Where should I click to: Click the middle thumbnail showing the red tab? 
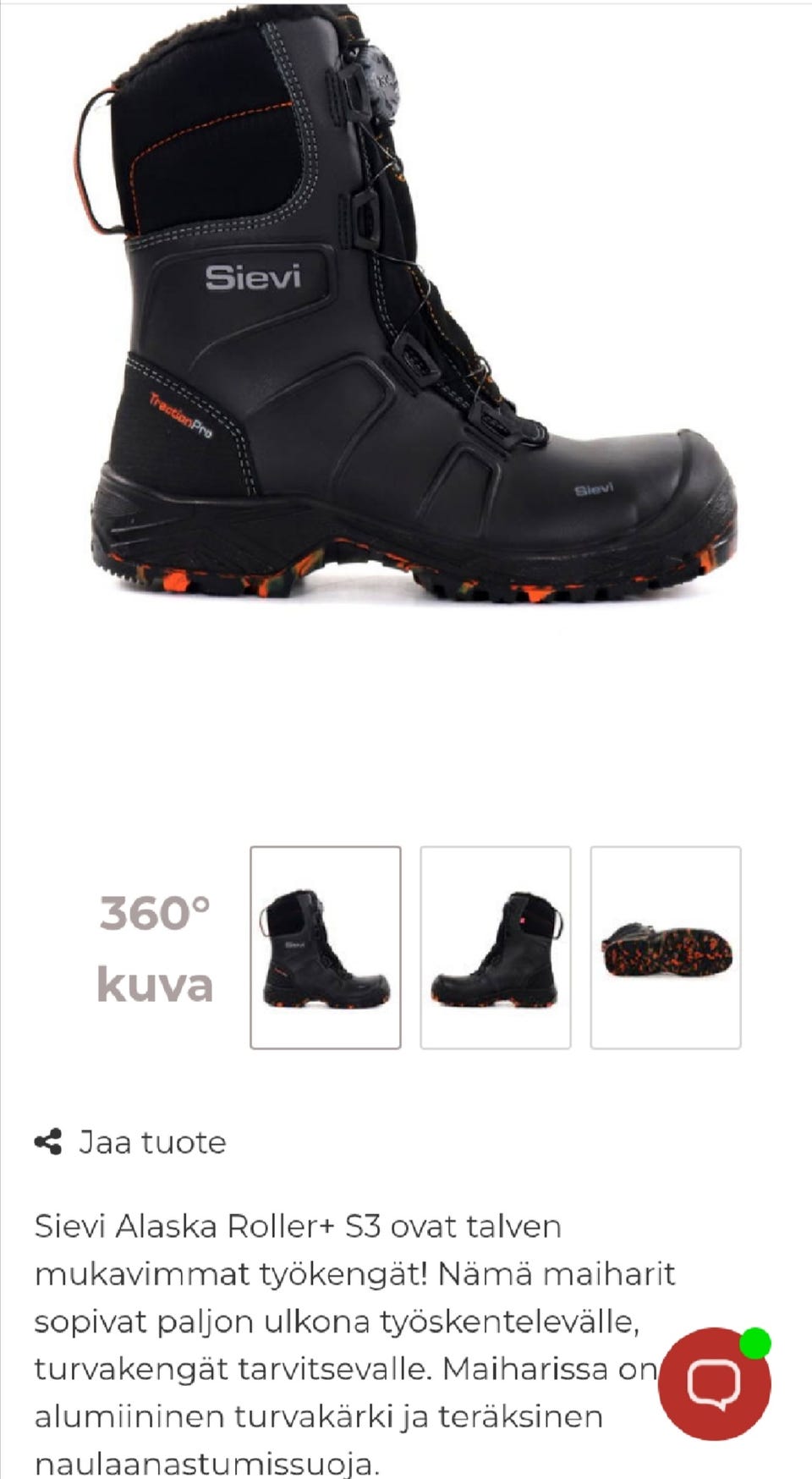point(497,946)
